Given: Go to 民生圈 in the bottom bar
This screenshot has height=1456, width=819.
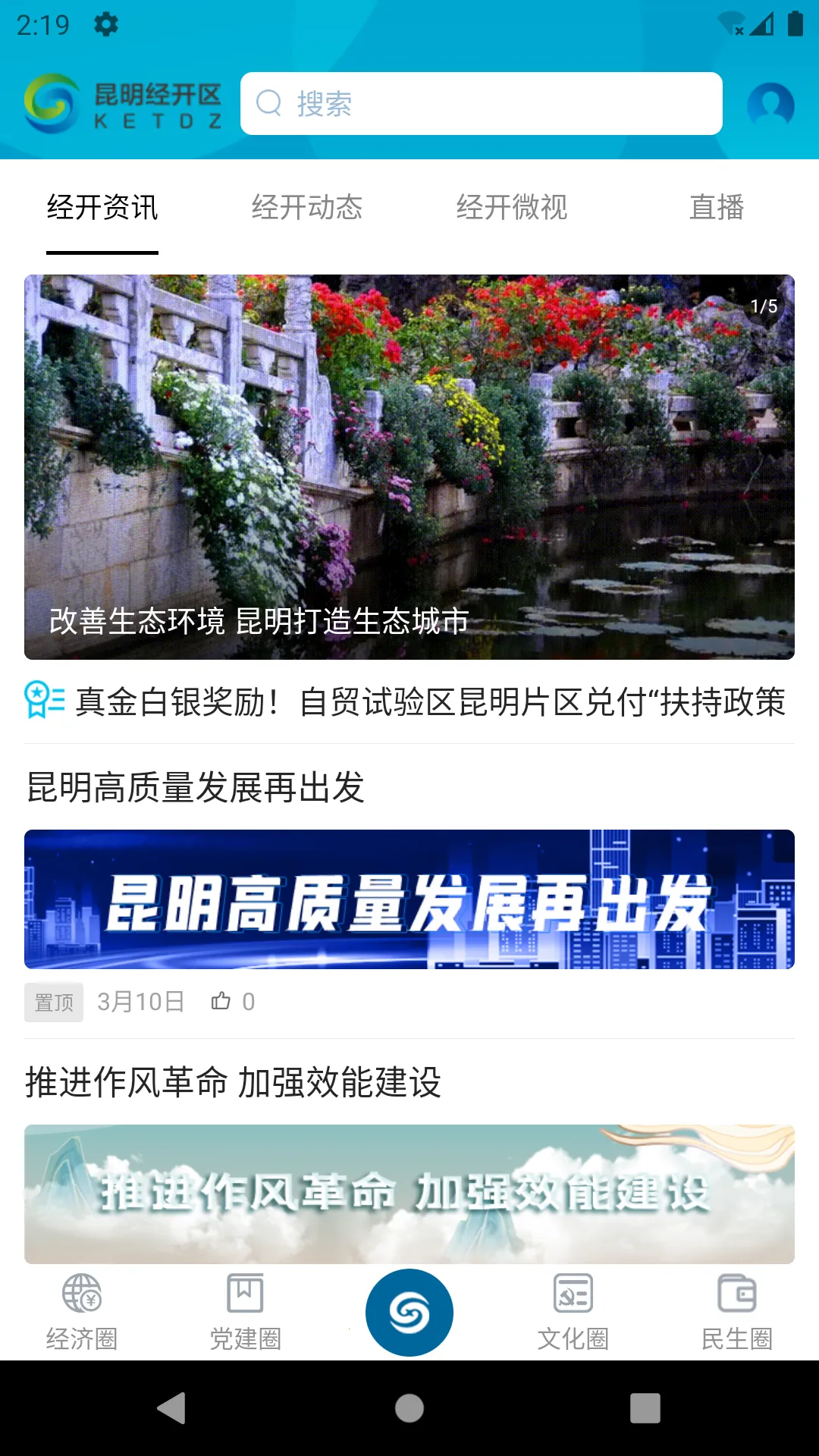Looking at the screenshot, I should pos(737,1312).
